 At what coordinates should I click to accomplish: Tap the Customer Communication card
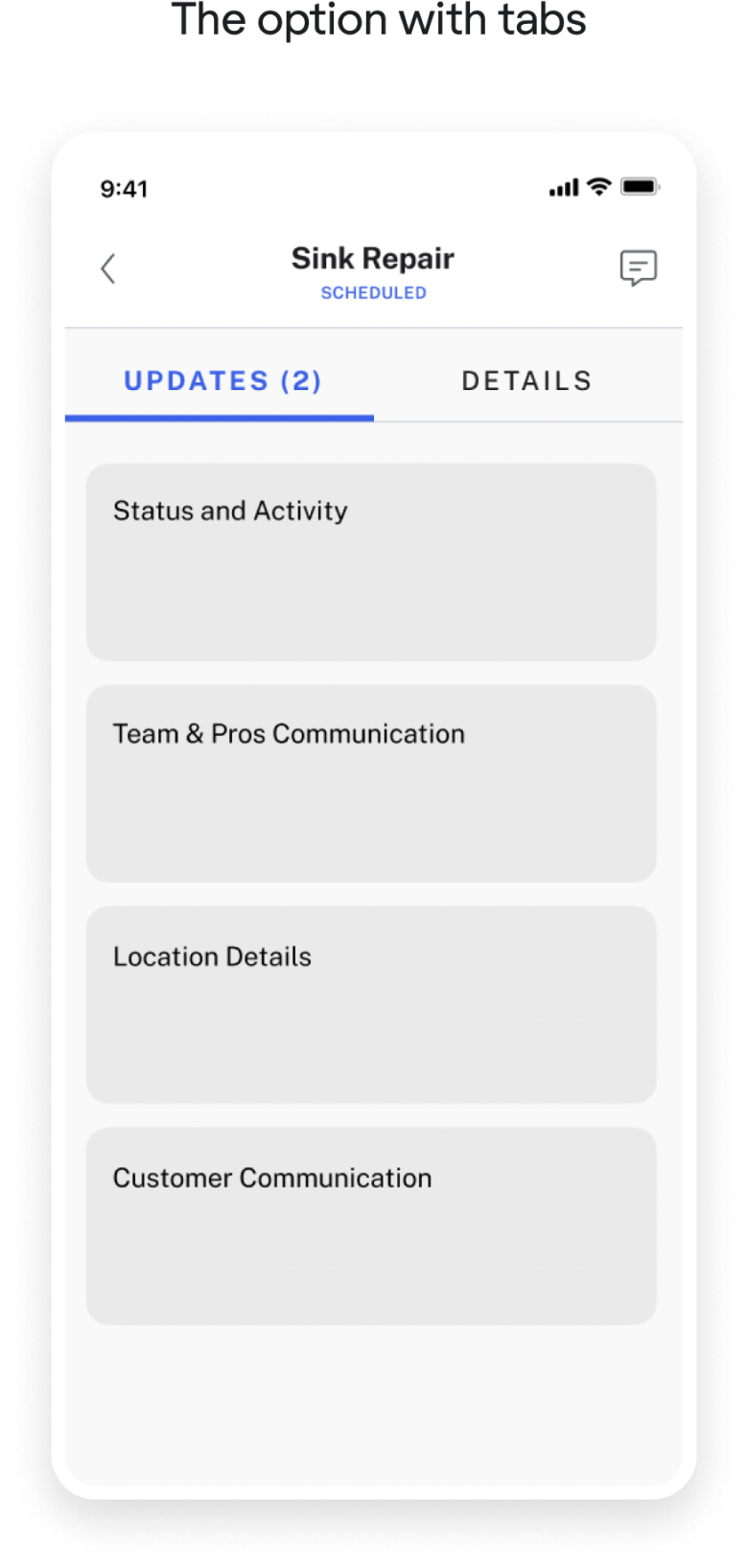371,1225
